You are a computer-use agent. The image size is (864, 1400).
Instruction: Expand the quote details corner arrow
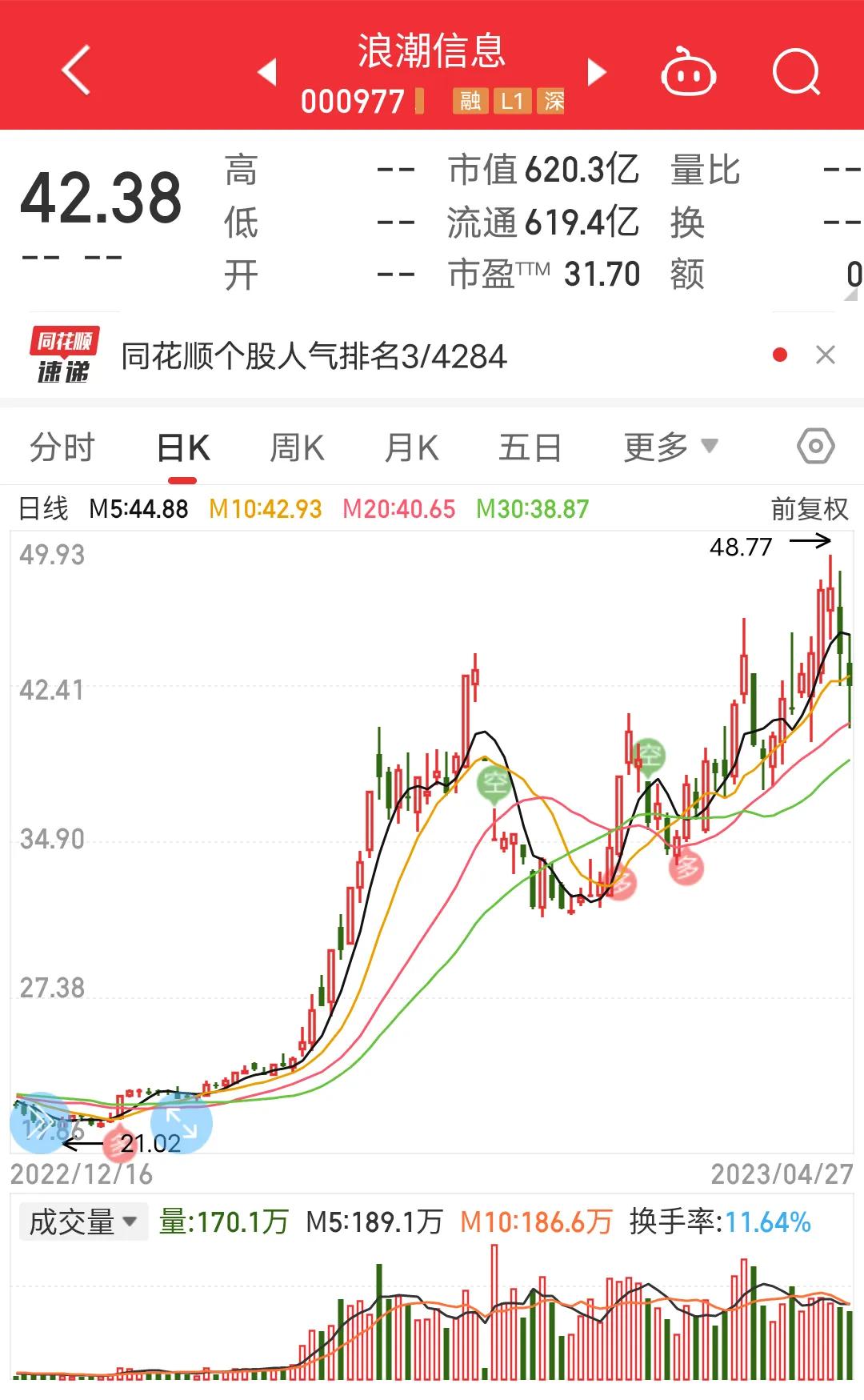[850, 295]
